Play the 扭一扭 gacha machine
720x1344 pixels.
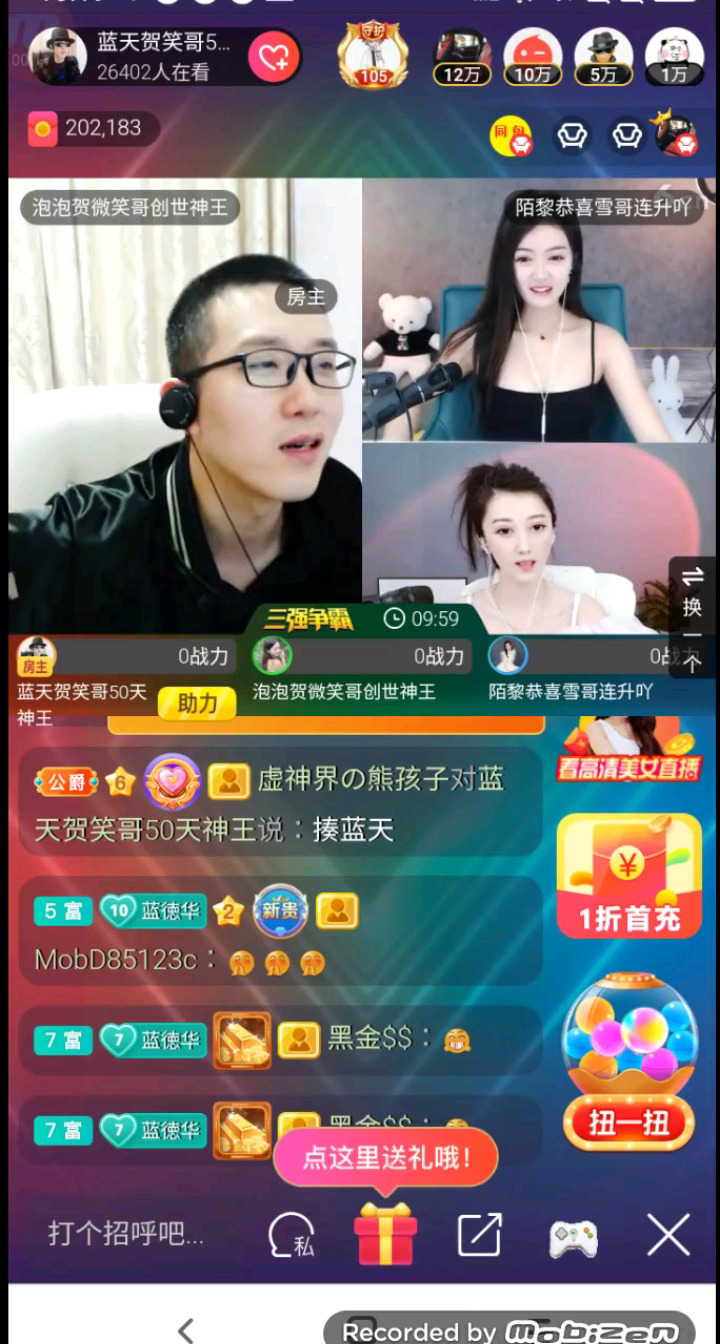tap(628, 1123)
